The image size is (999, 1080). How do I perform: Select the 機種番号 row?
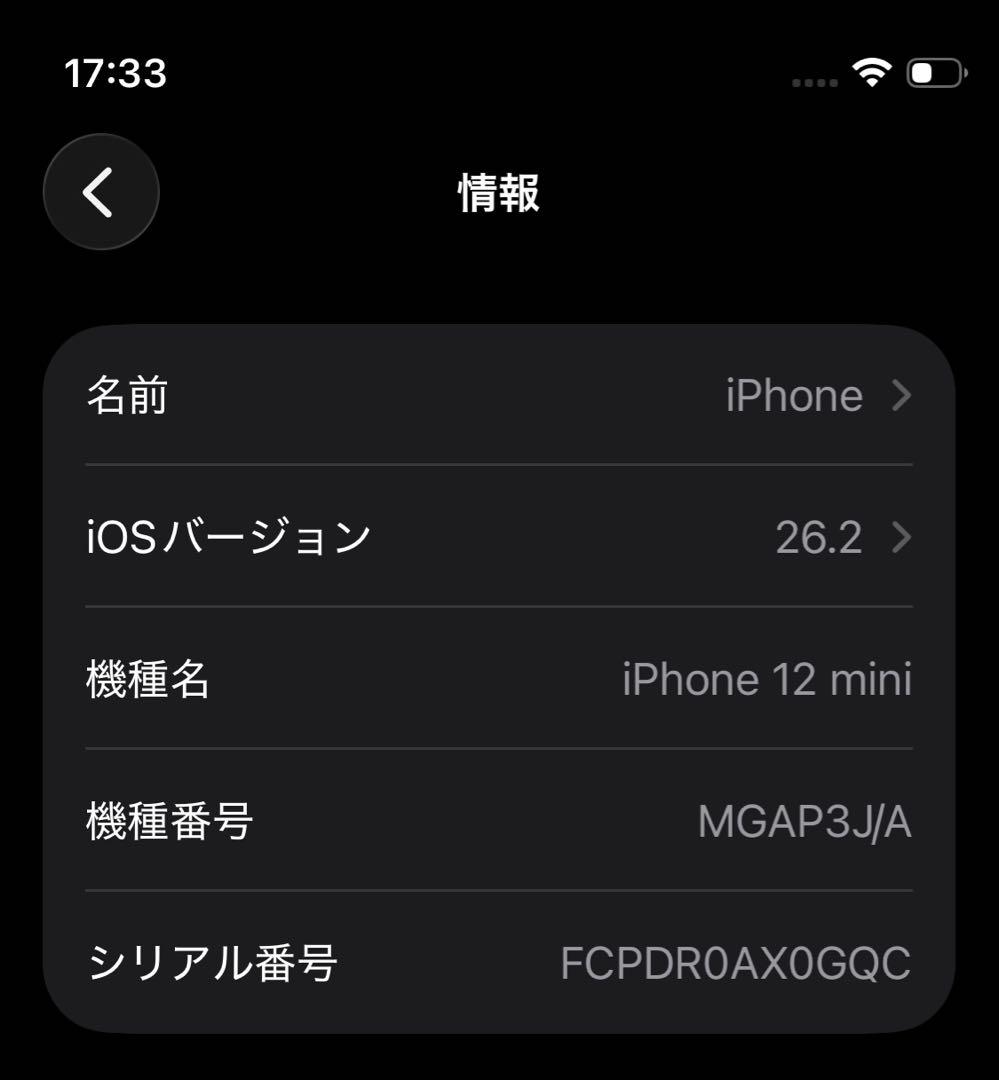(x=500, y=820)
